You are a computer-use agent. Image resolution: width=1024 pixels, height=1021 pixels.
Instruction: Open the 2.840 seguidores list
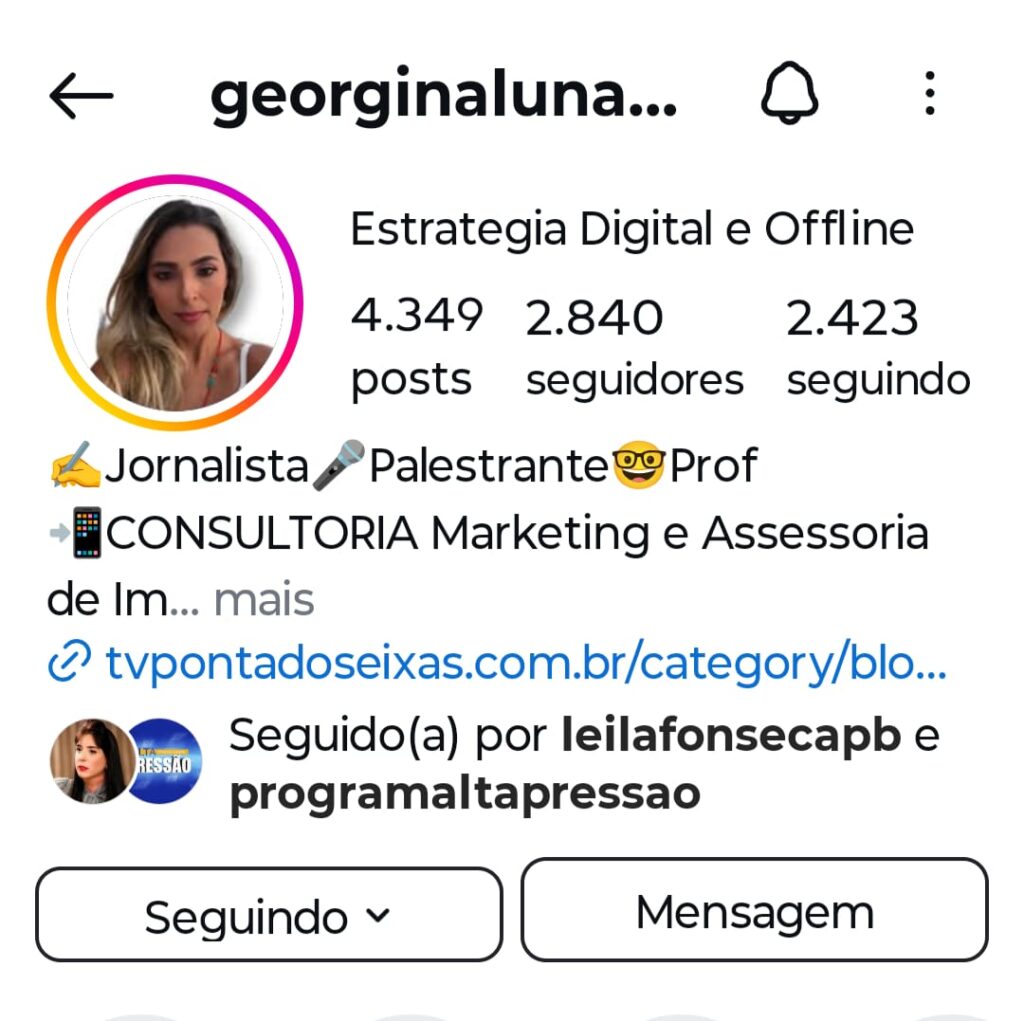coord(634,347)
